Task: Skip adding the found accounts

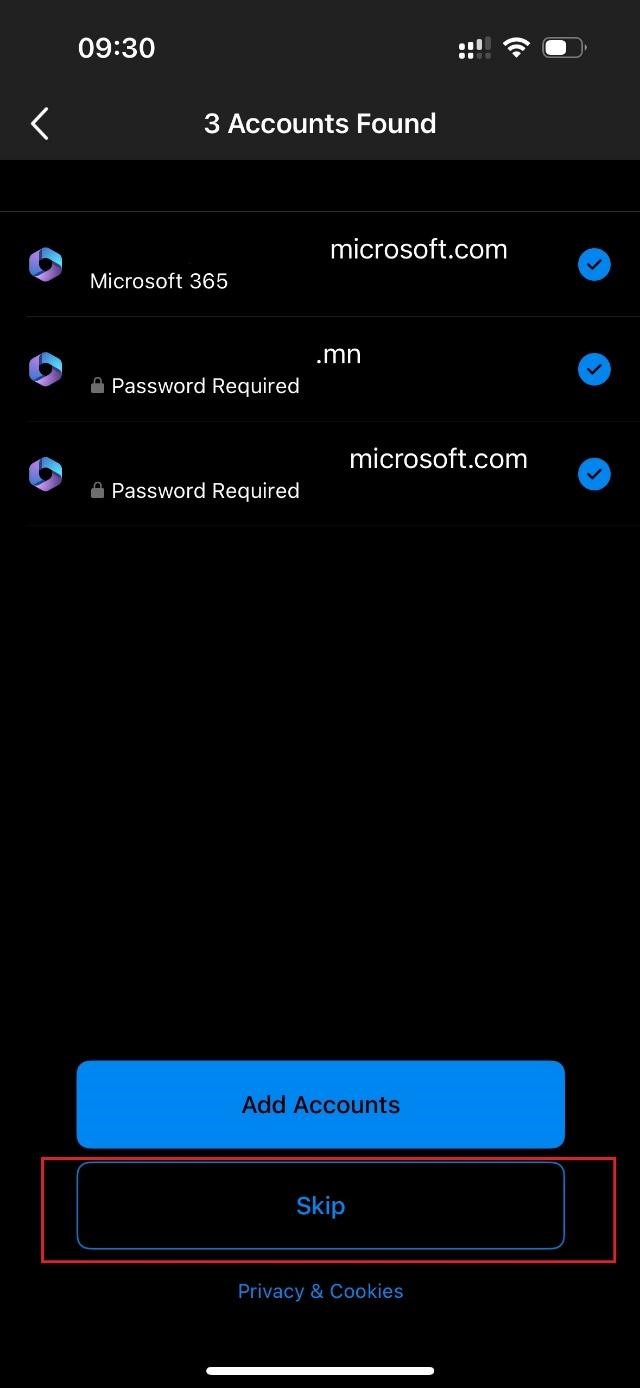Action: [320, 1205]
